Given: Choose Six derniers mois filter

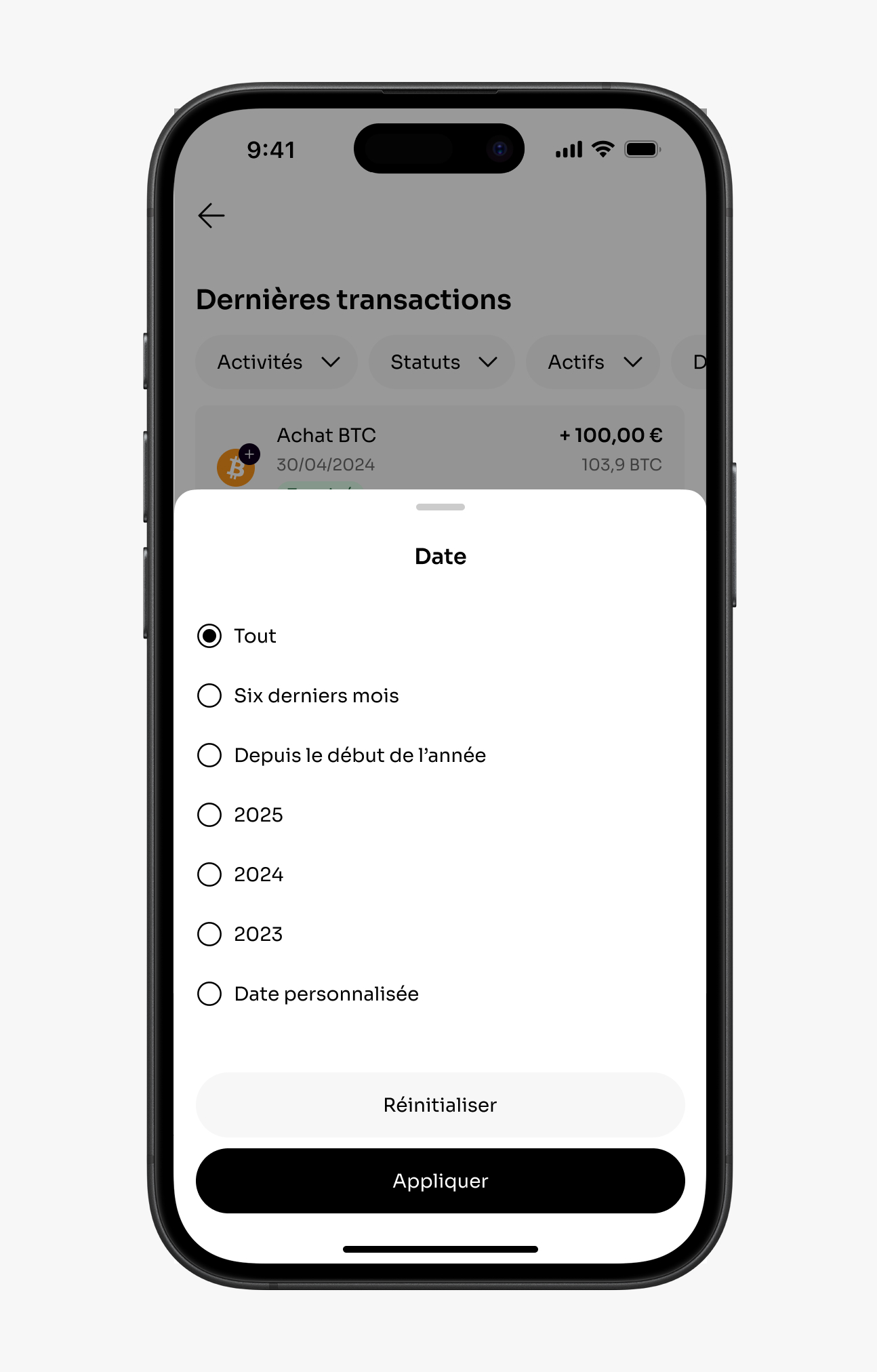Looking at the screenshot, I should click(209, 695).
